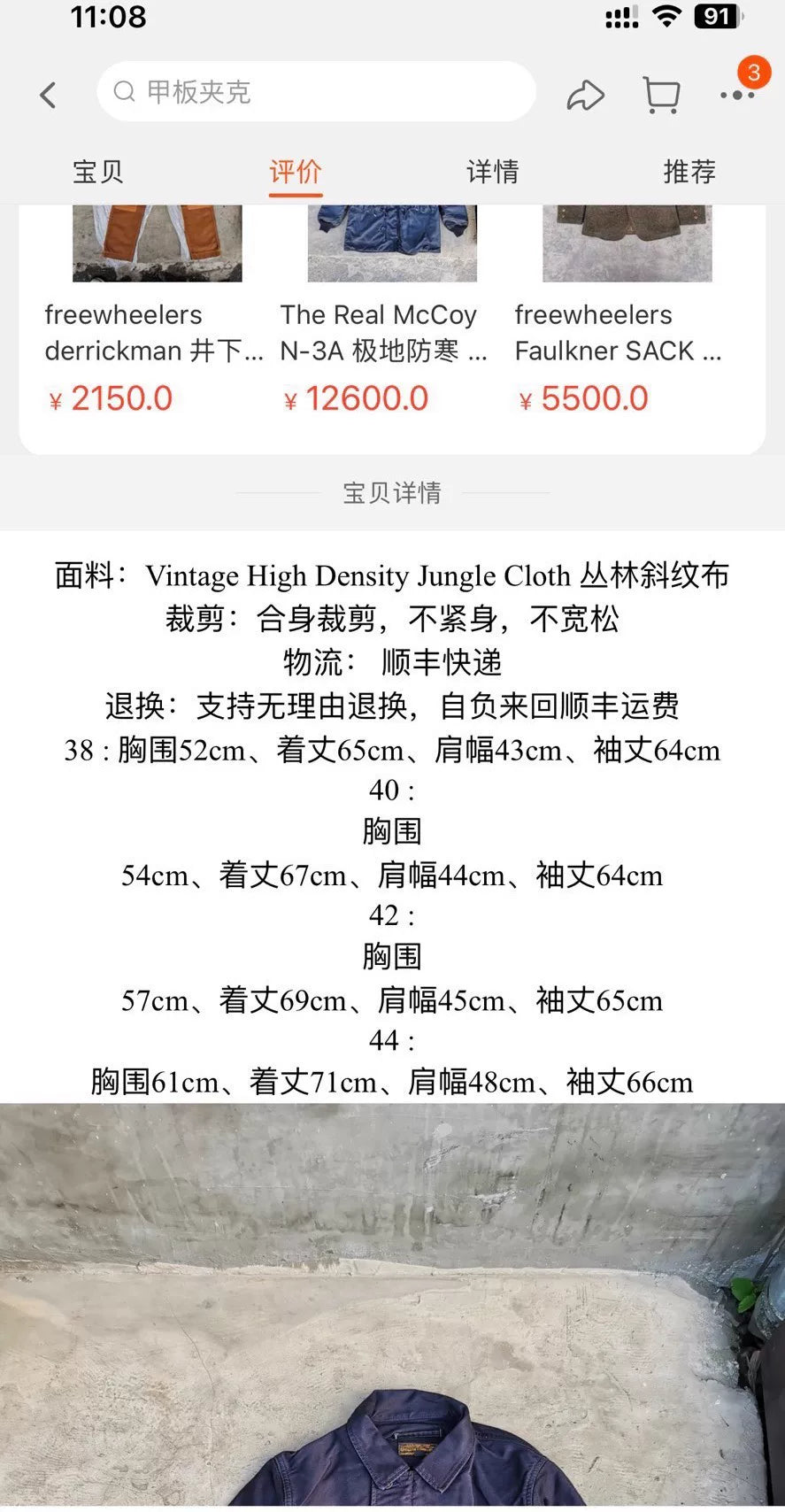Image resolution: width=785 pixels, height=1512 pixels.
Task: Jump to the 详情 tab
Action: coord(492,171)
